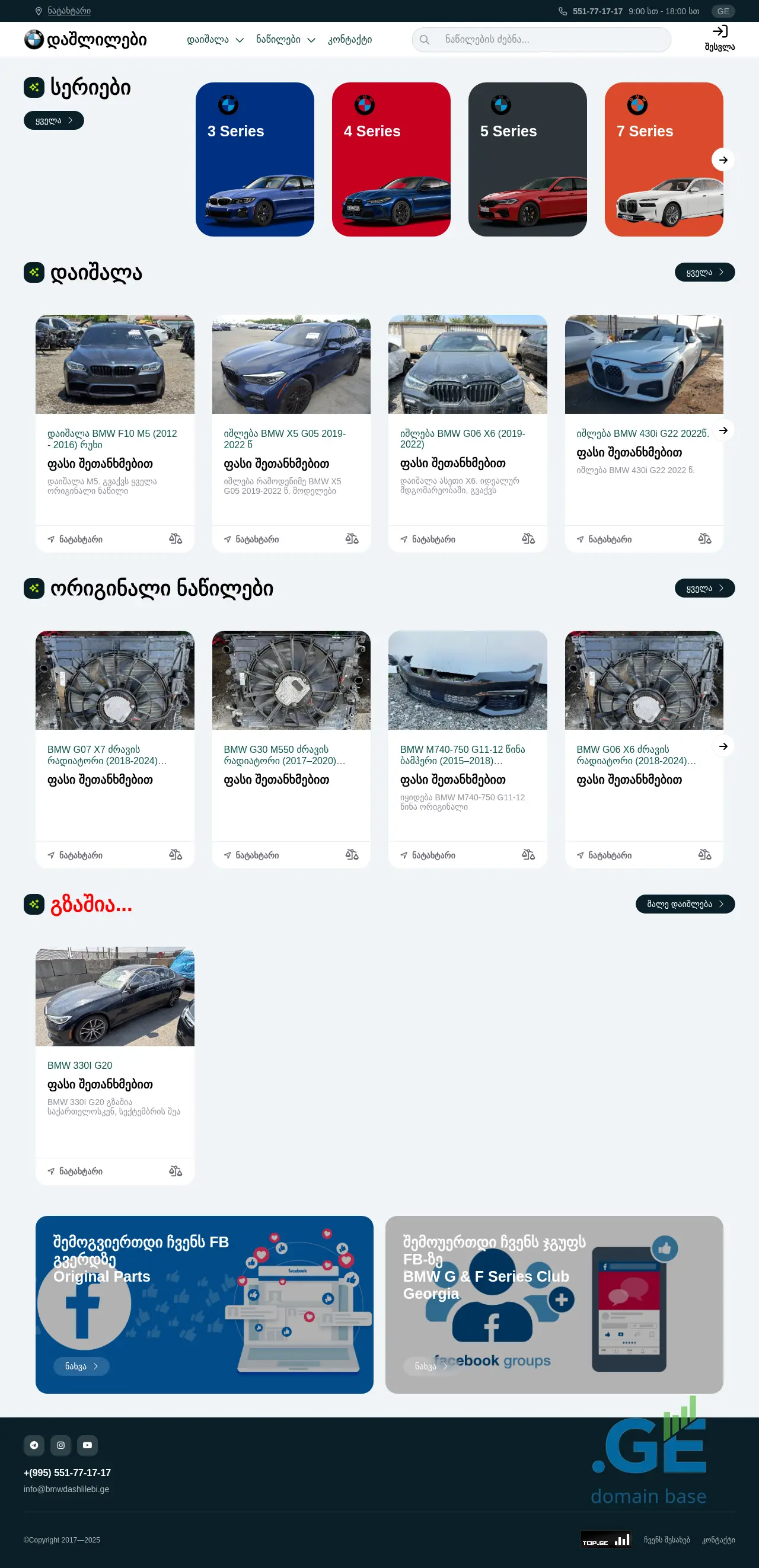The image size is (759, 1568).
Task: Tap the მალე დაიშლება button
Action: click(685, 904)
